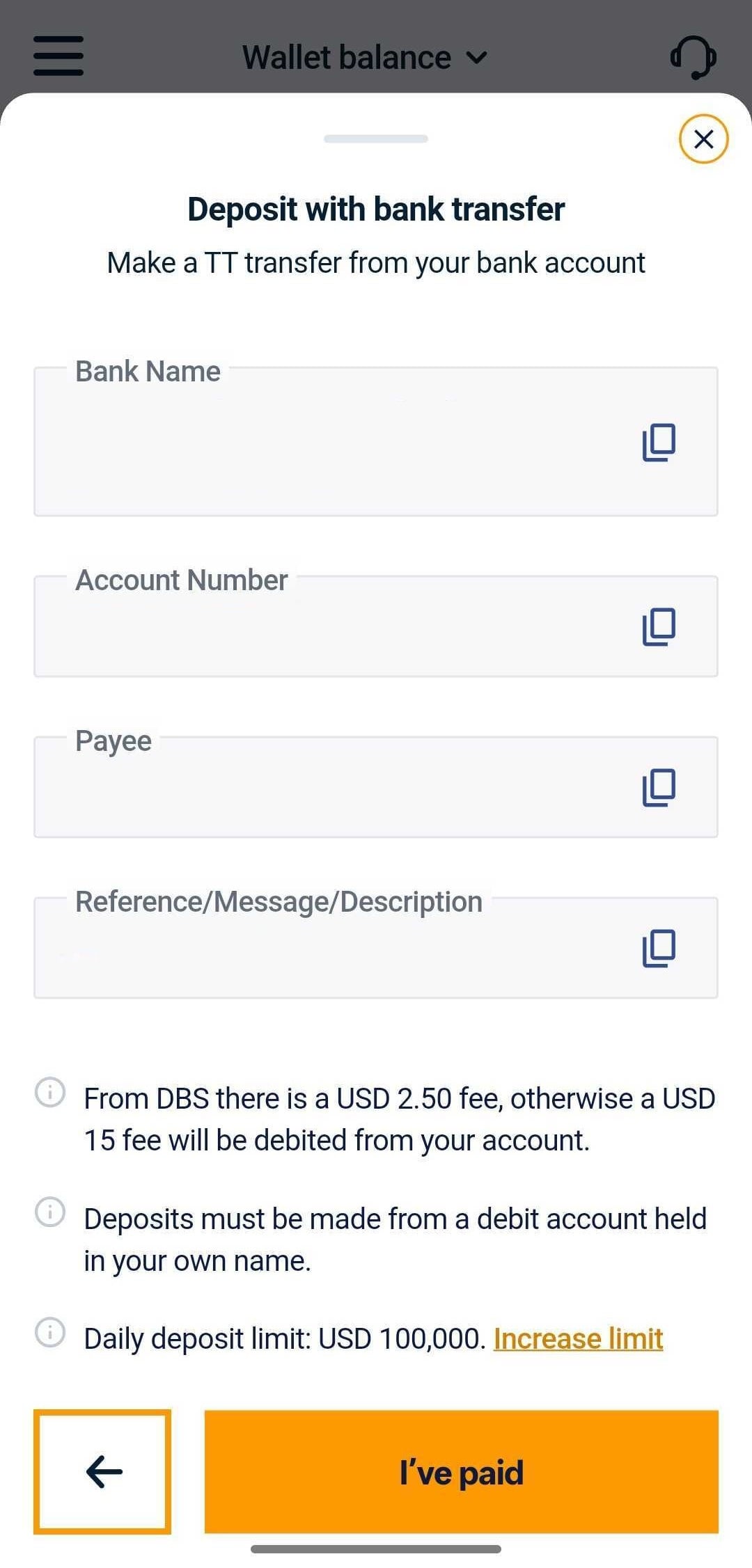
Task: Open the hamburger menu
Action: tap(58, 56)
